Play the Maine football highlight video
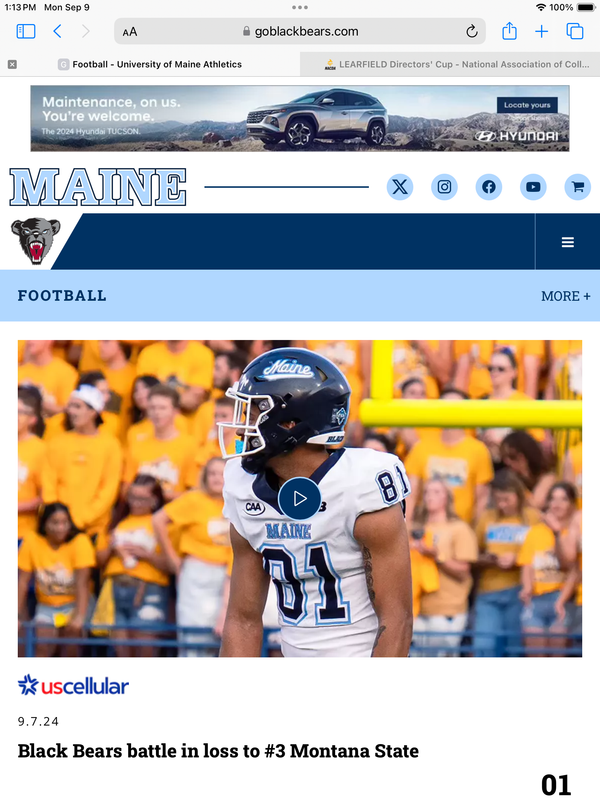Screen dimensions: 600x800 point(299,498)
